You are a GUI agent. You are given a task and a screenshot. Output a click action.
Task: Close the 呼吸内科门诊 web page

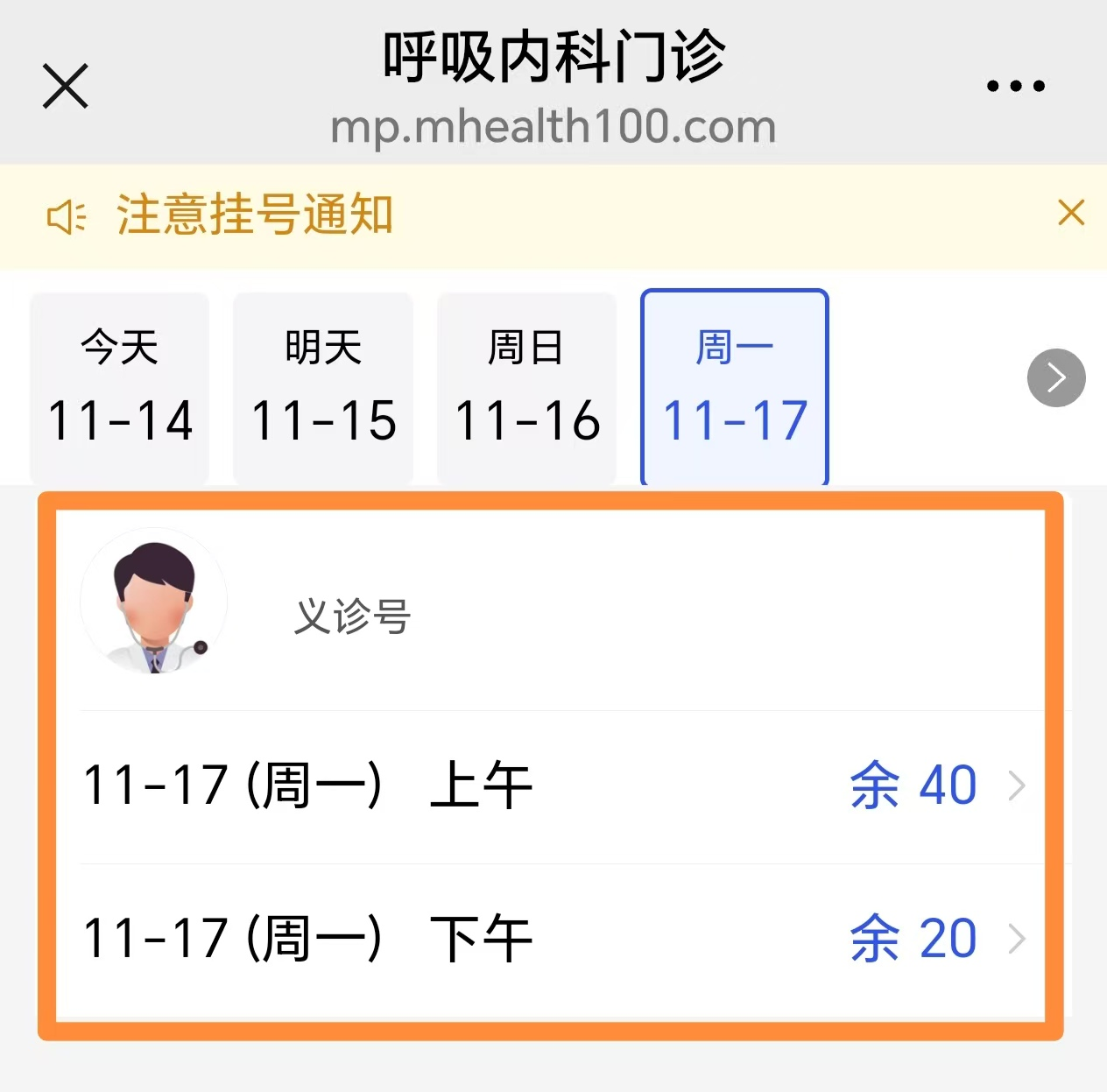[66, 86]
